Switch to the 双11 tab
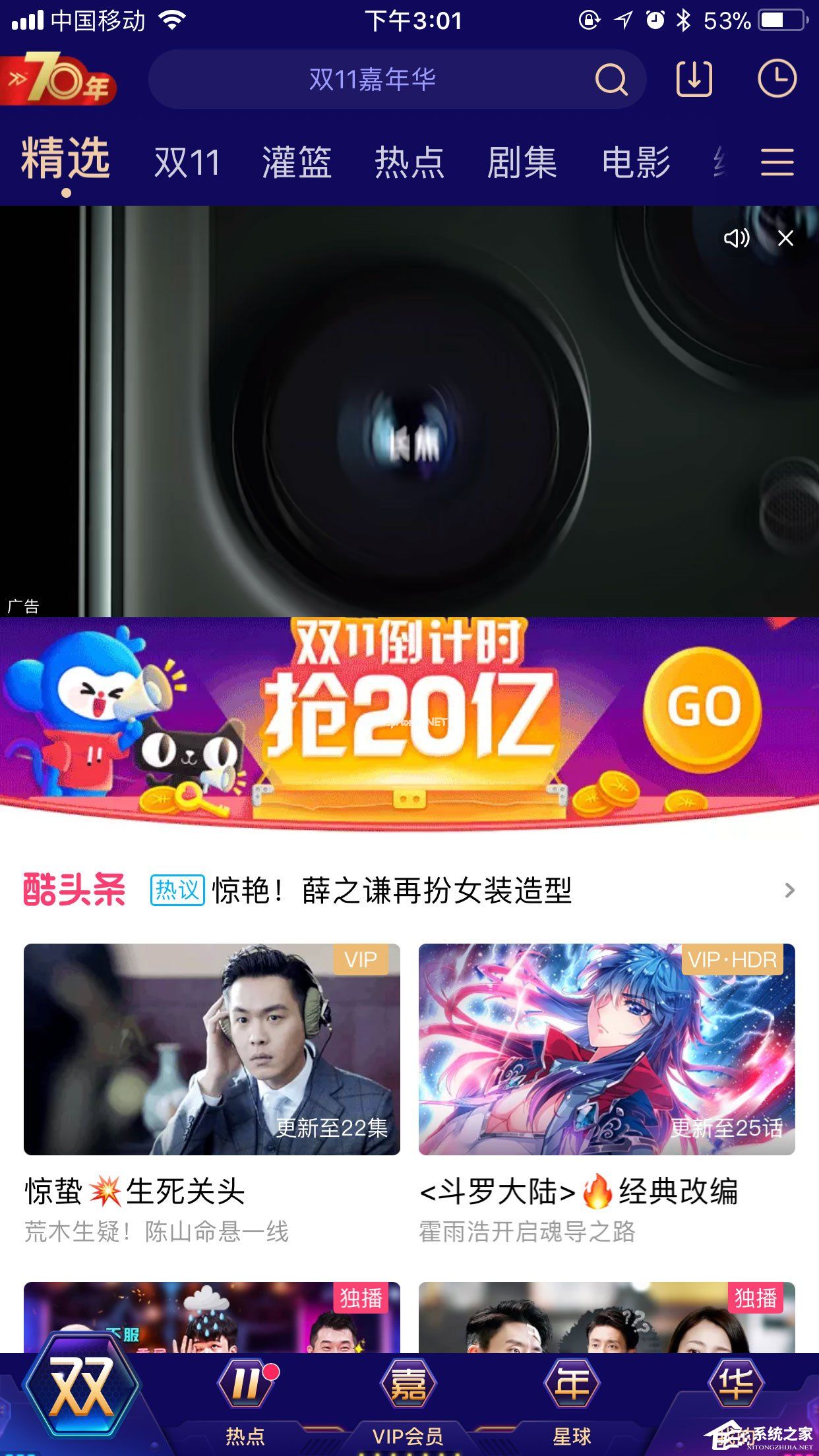Screen dimensions: 819x1456 click(187, 162)
